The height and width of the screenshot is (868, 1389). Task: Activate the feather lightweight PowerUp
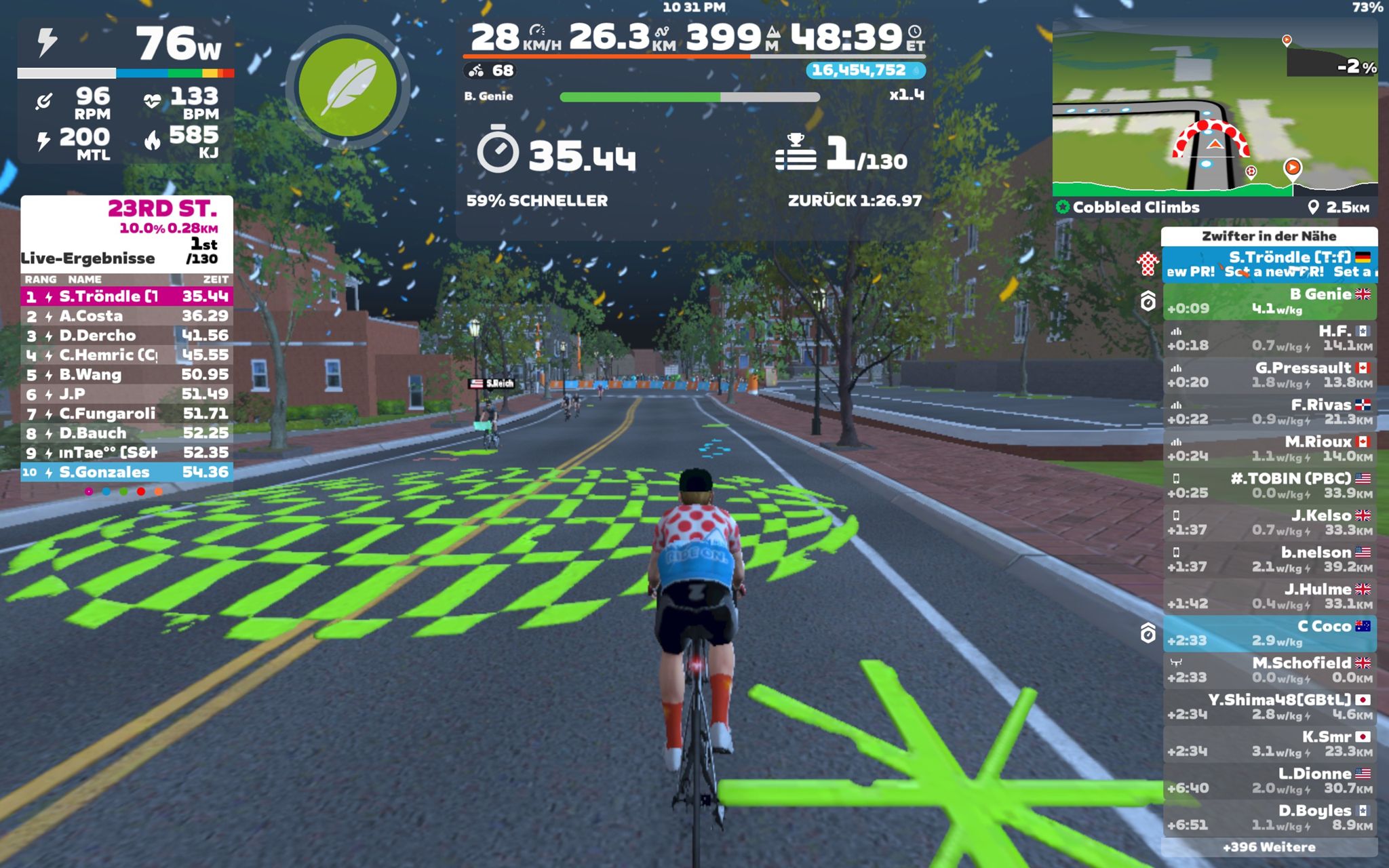pyautogui.click(x=348, y=87)
